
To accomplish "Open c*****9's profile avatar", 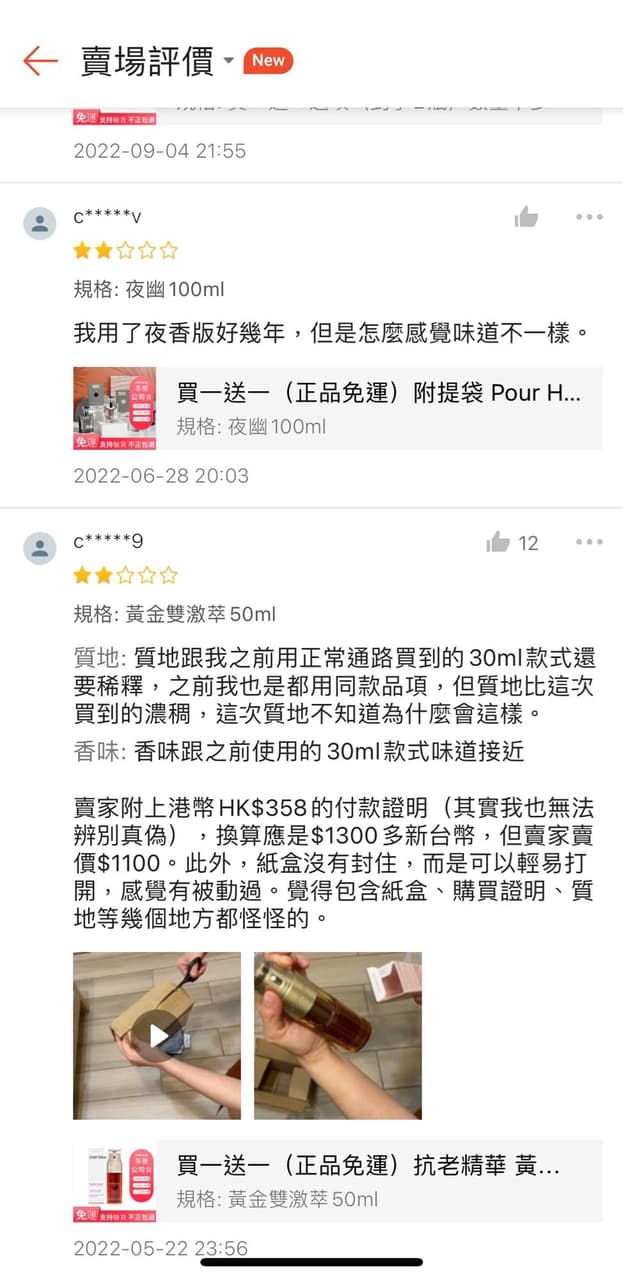I will (39, 547).
